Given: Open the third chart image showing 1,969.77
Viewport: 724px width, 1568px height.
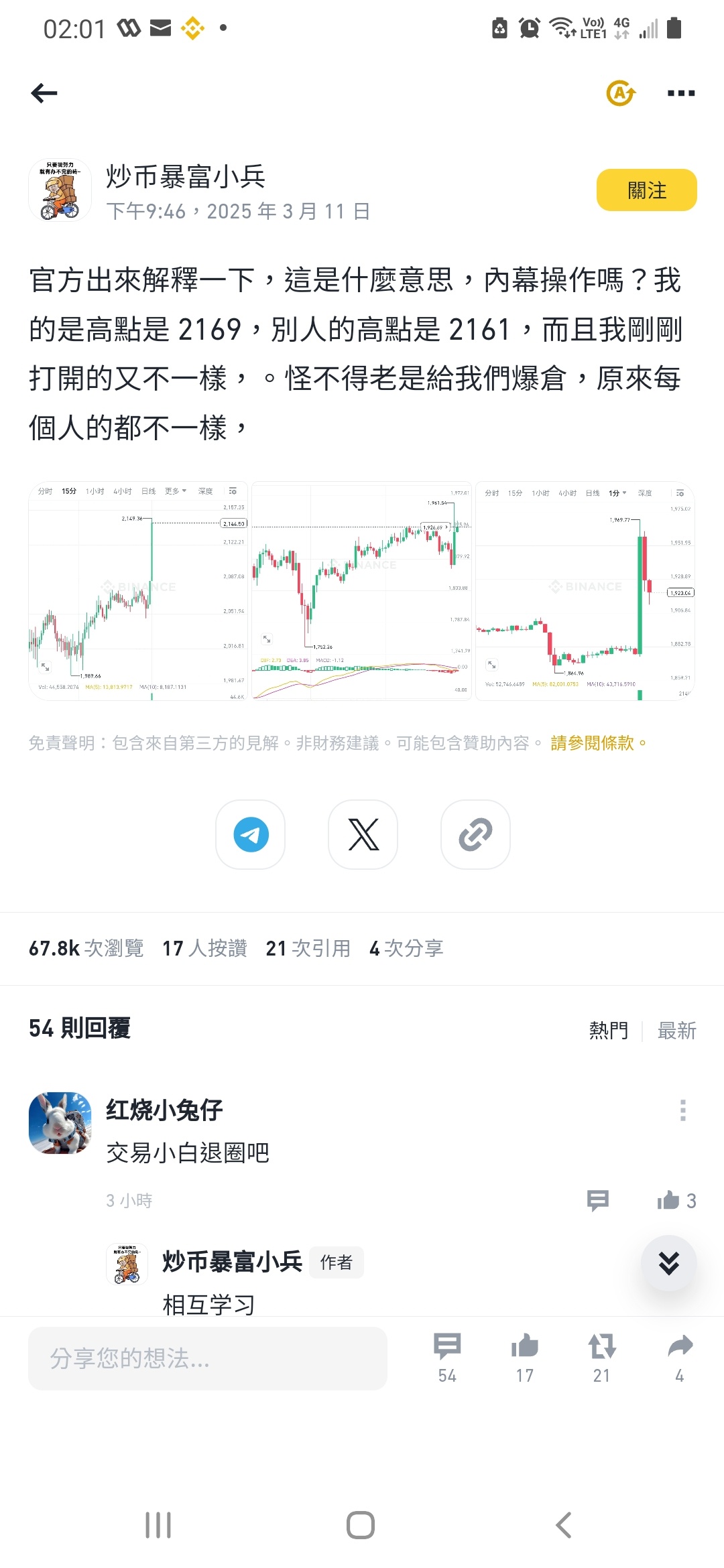Looking at the screenshot, I should tap(585, 590).
